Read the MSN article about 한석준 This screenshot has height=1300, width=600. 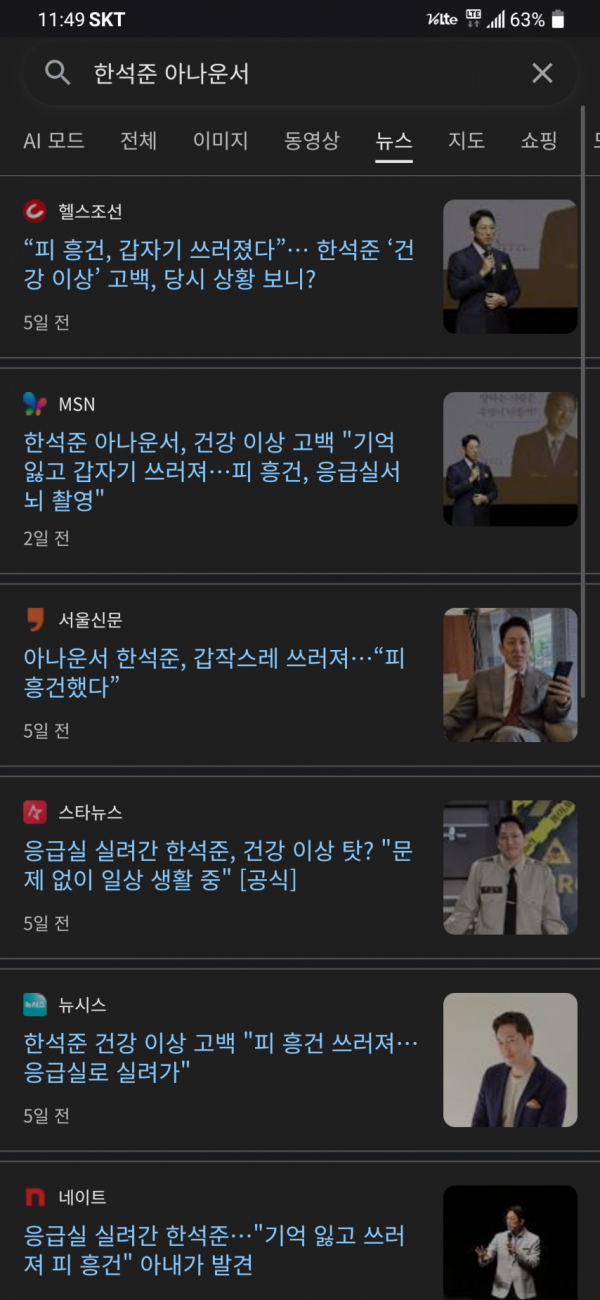click(x=212, y=471)
